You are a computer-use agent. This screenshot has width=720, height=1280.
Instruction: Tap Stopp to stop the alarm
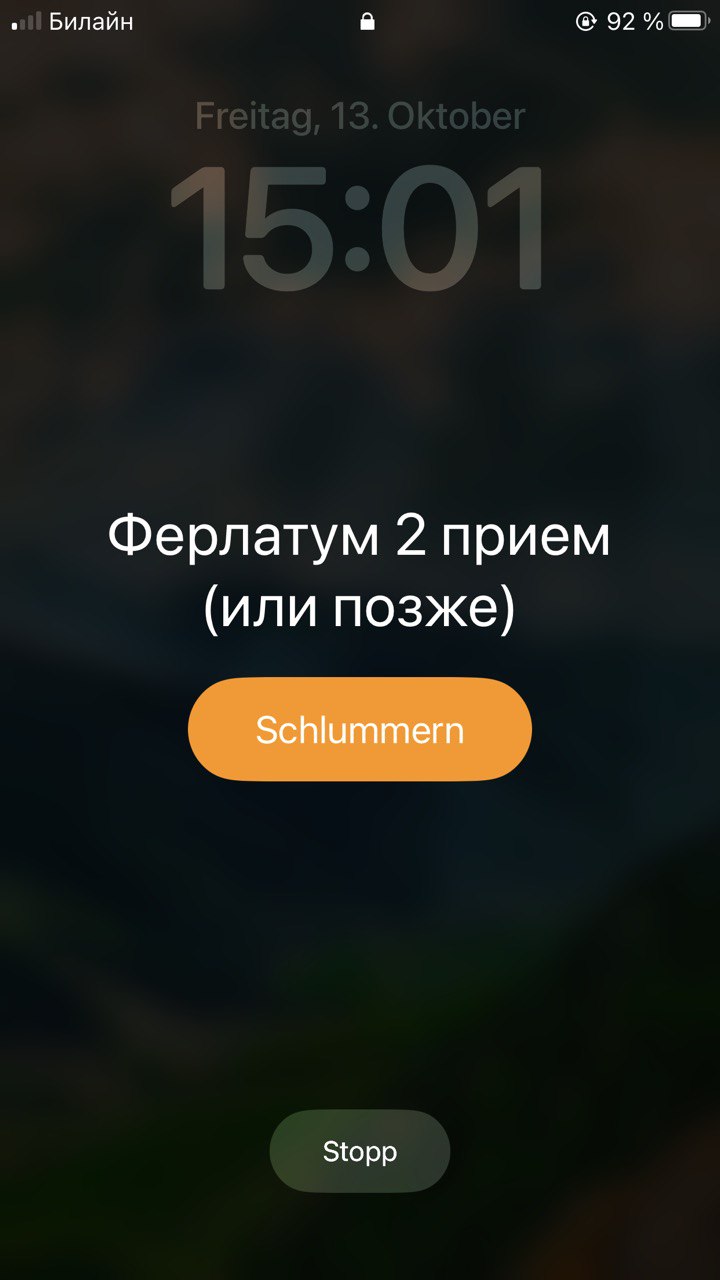pyautogui.click(x=360, y=1151)
